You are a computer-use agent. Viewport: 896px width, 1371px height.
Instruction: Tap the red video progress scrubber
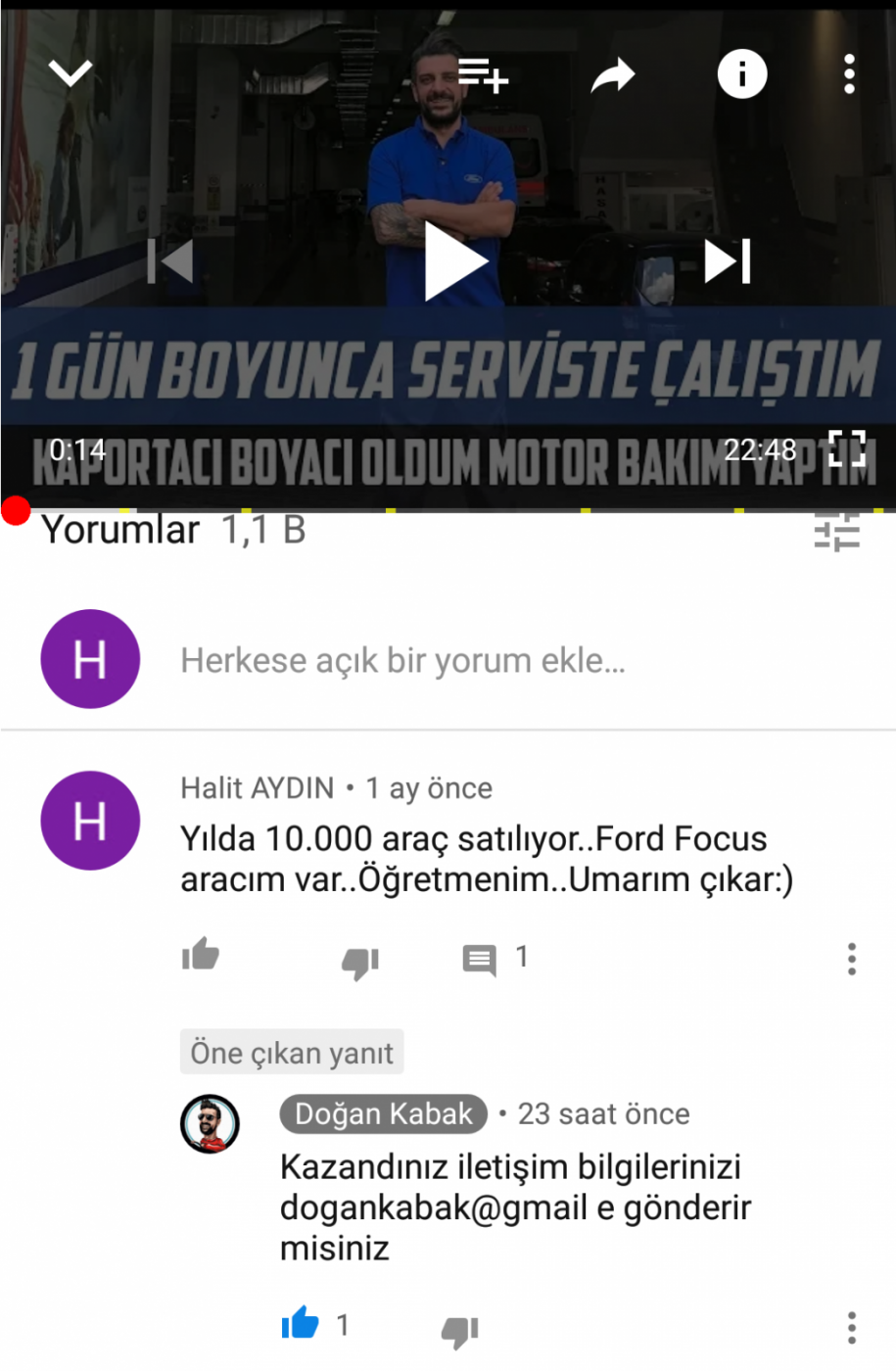(16, 510)
